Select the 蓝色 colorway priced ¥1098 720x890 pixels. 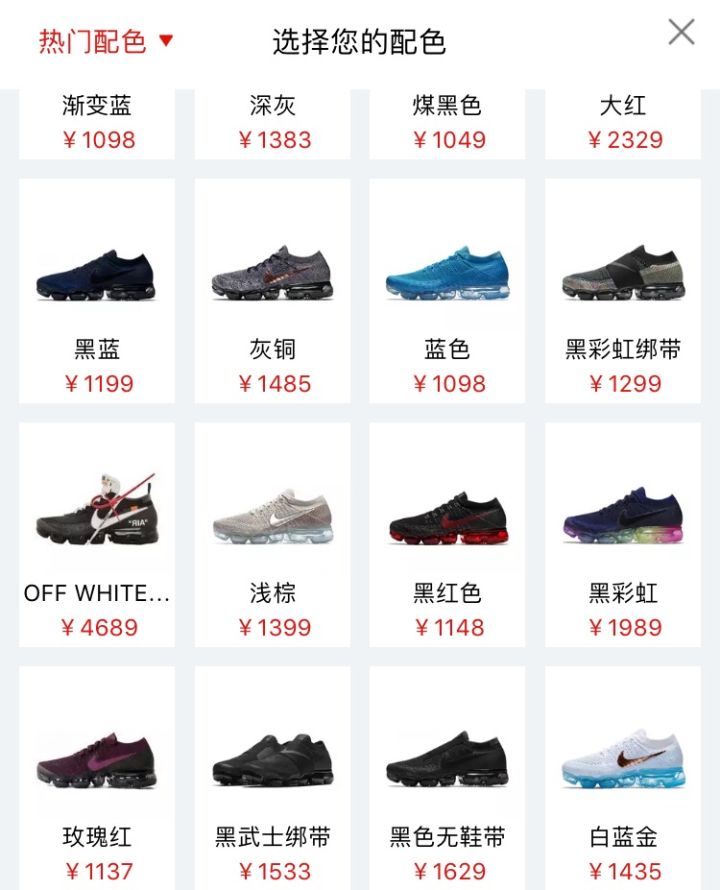click(447, 290)
